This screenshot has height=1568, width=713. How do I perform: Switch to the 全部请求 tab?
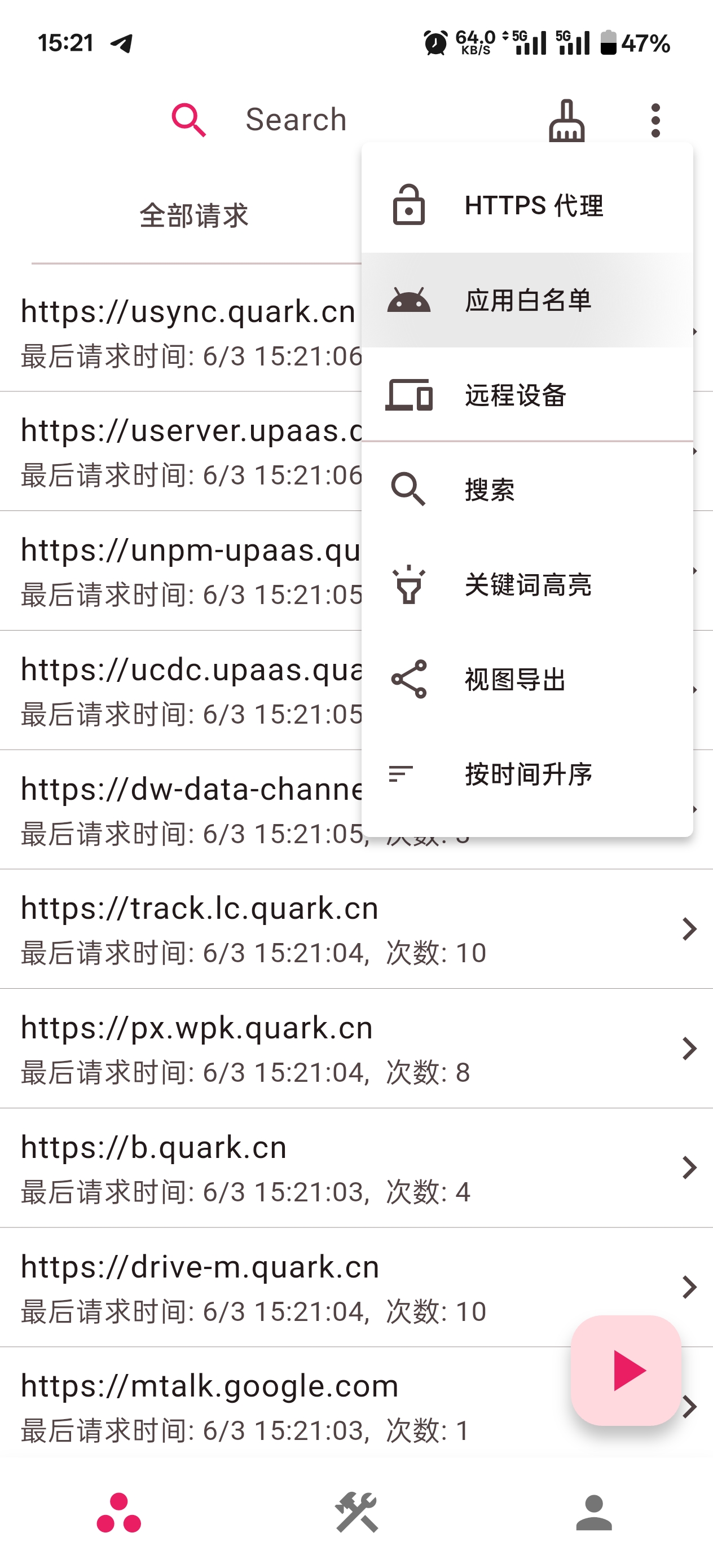(x=194, y=215)
